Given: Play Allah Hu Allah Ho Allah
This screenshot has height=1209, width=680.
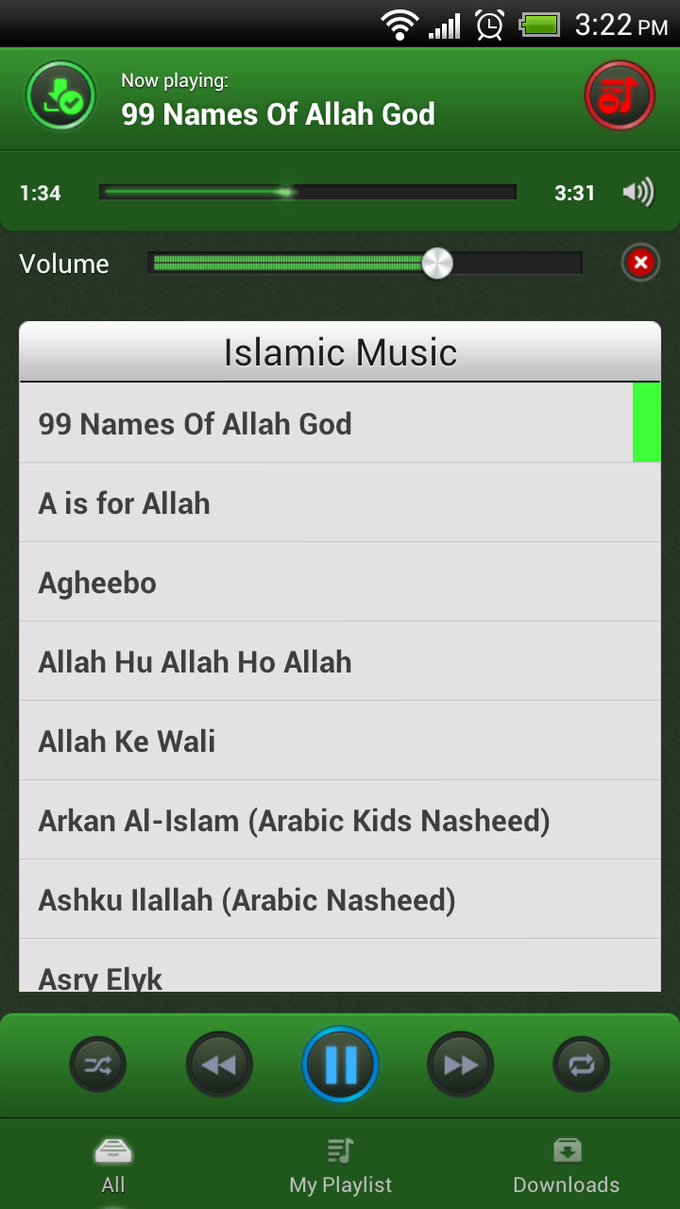Looking at the screenshot, I should click(340, 661).
